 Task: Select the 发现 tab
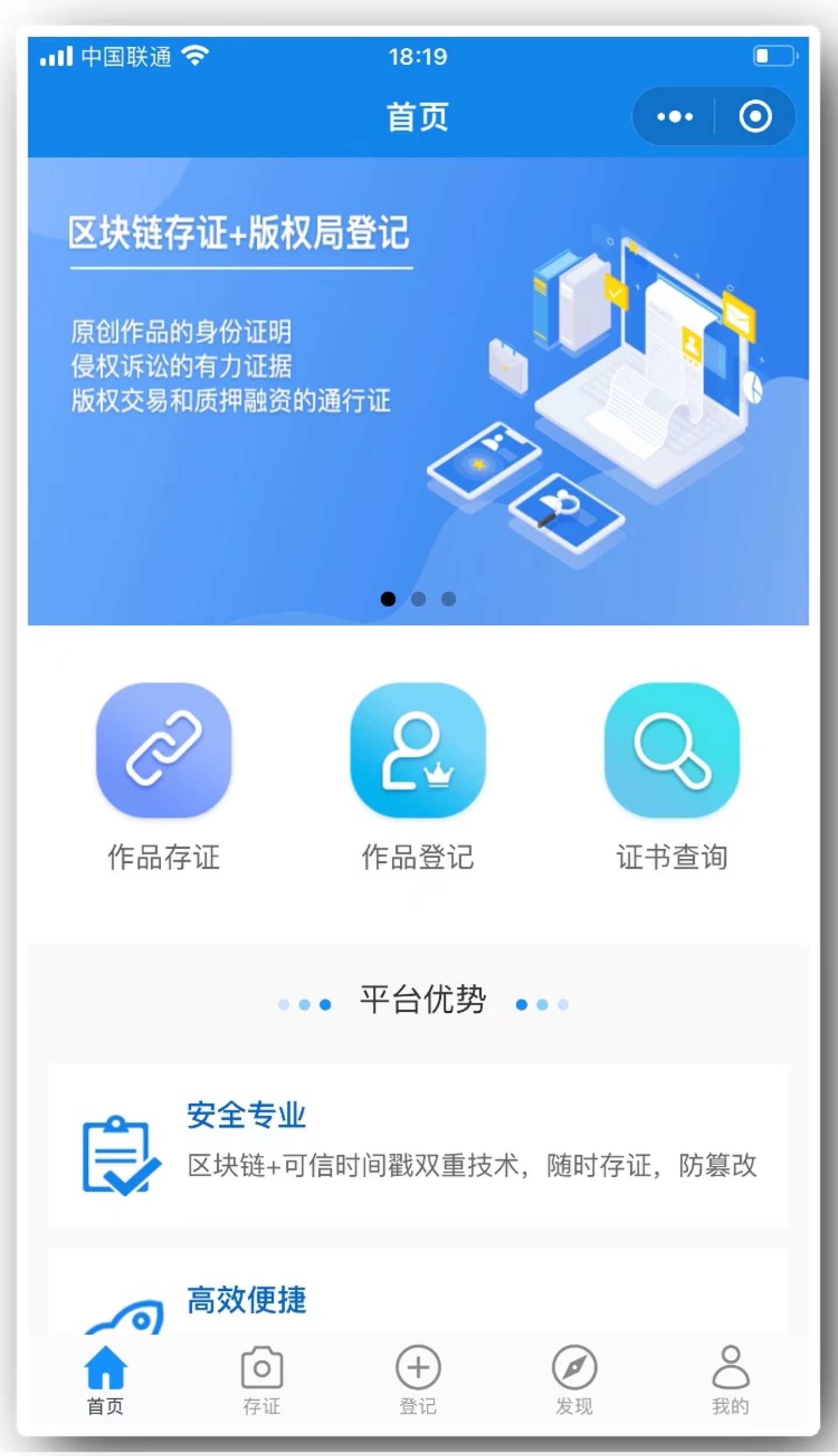[574, 1380]
